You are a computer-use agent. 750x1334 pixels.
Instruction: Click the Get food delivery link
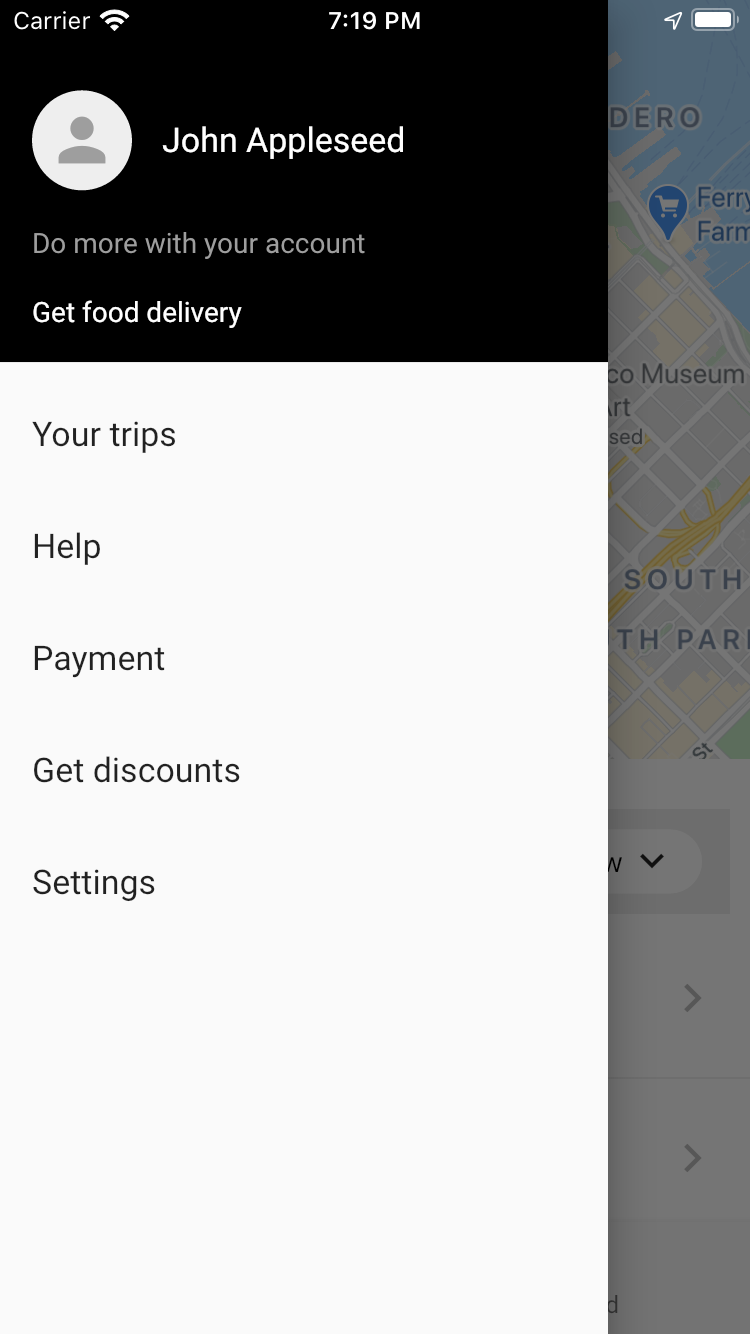point(137,312)
